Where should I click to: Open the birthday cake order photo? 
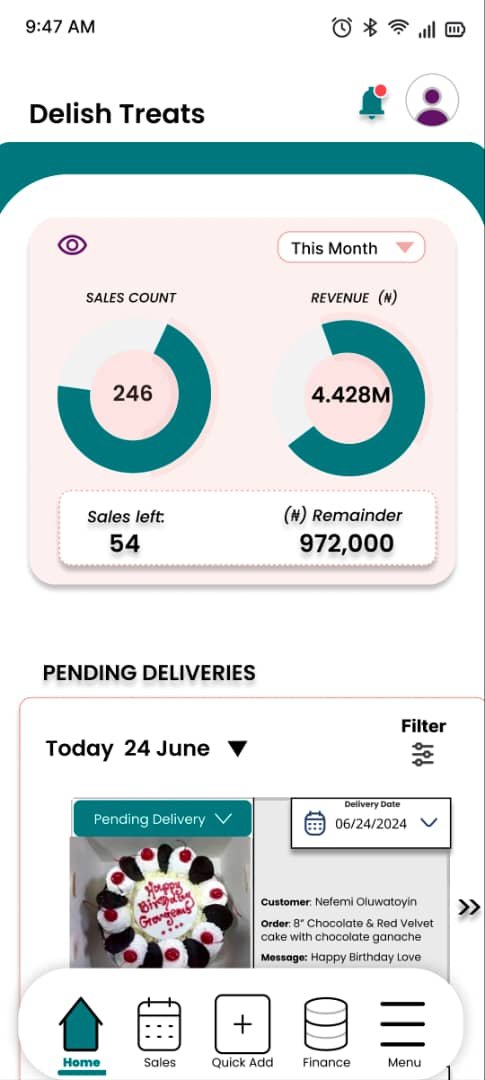click(x=161, y=902)
